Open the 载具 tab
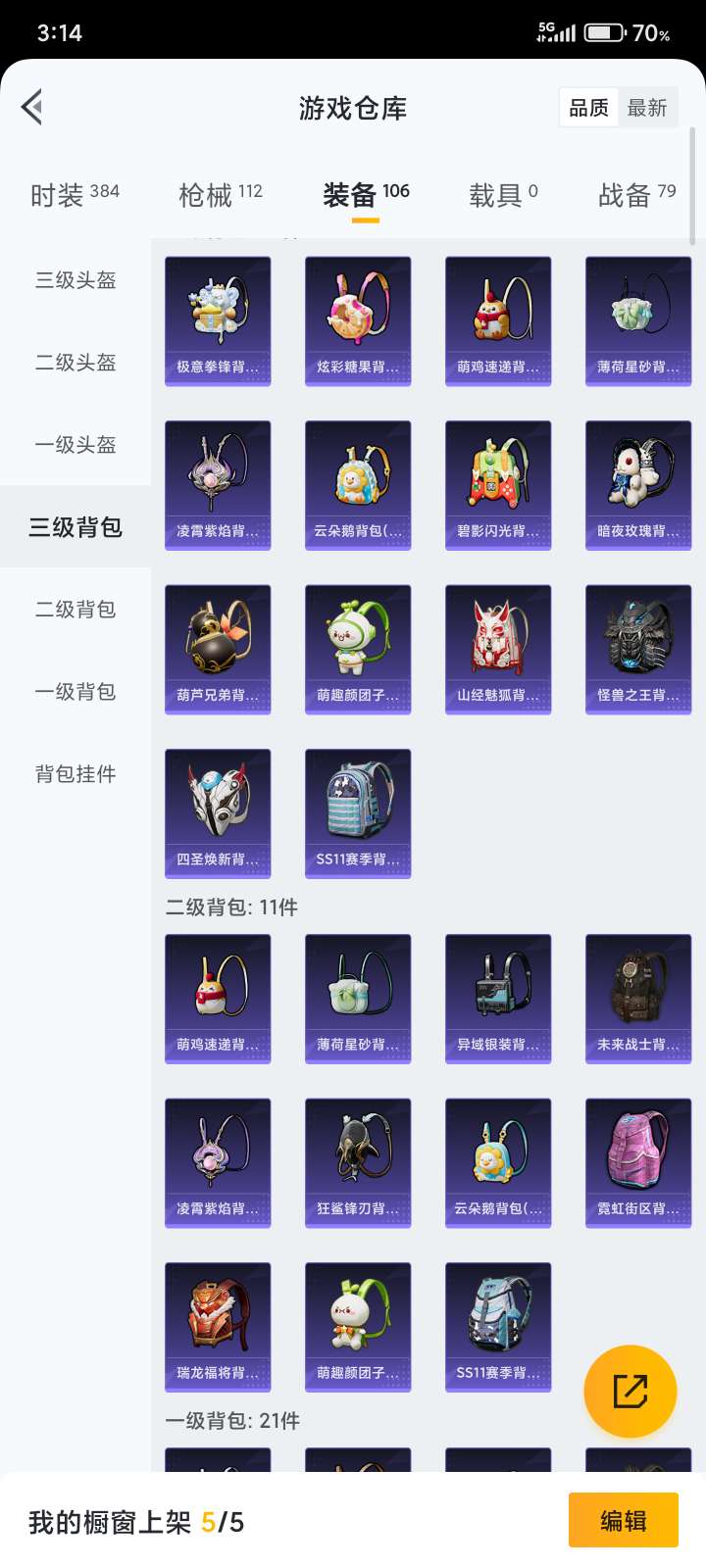The width and height of the screenshot is (706, 1568). coord(502,195)
